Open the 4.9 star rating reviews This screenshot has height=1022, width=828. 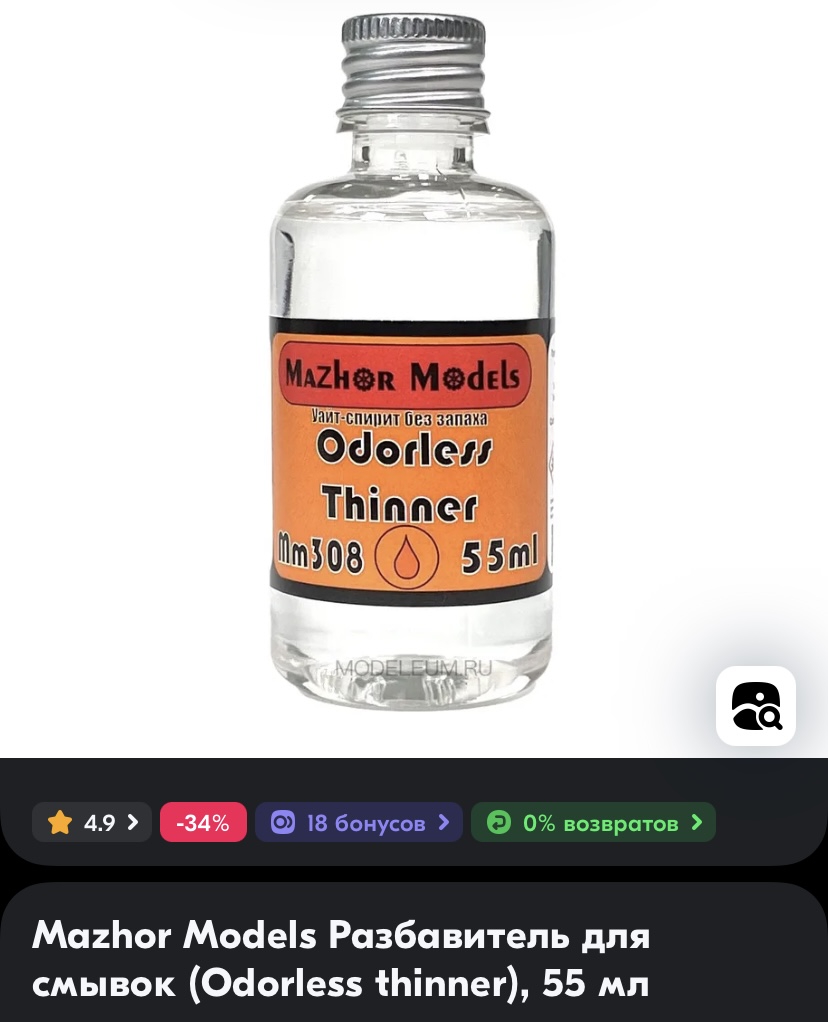tap(92, 823)
